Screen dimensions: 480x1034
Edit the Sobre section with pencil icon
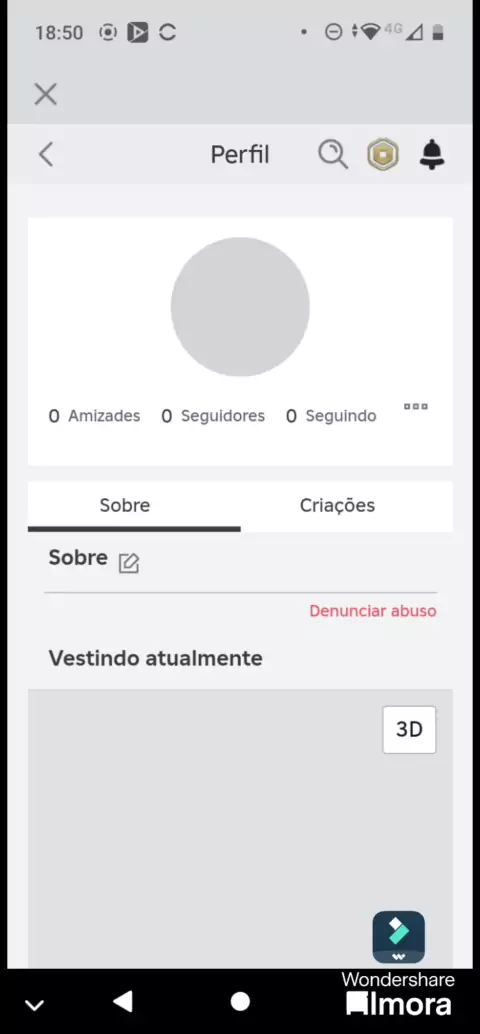tap(129, 563)
